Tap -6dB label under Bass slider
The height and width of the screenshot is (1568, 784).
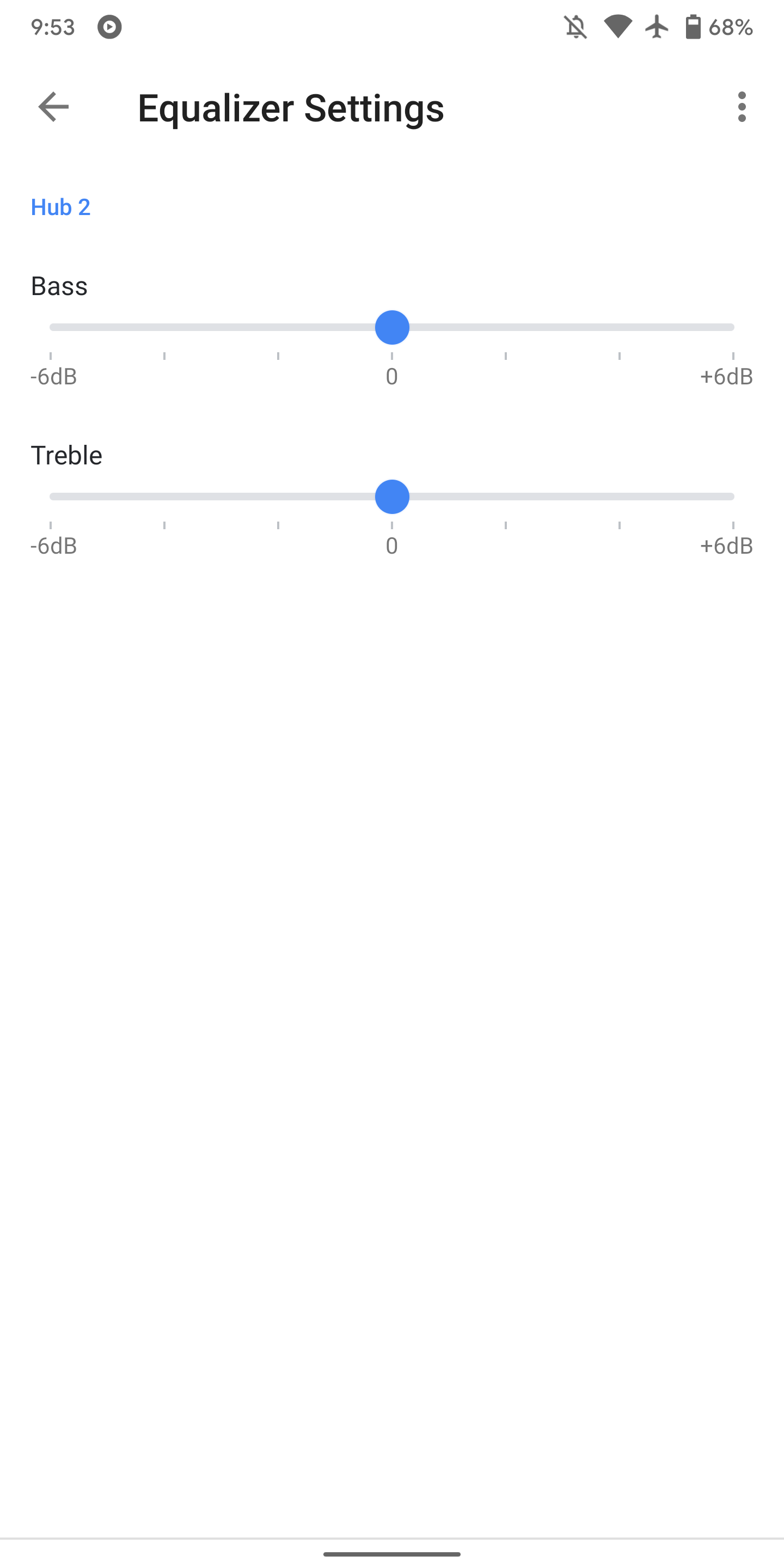coord(53,376)
